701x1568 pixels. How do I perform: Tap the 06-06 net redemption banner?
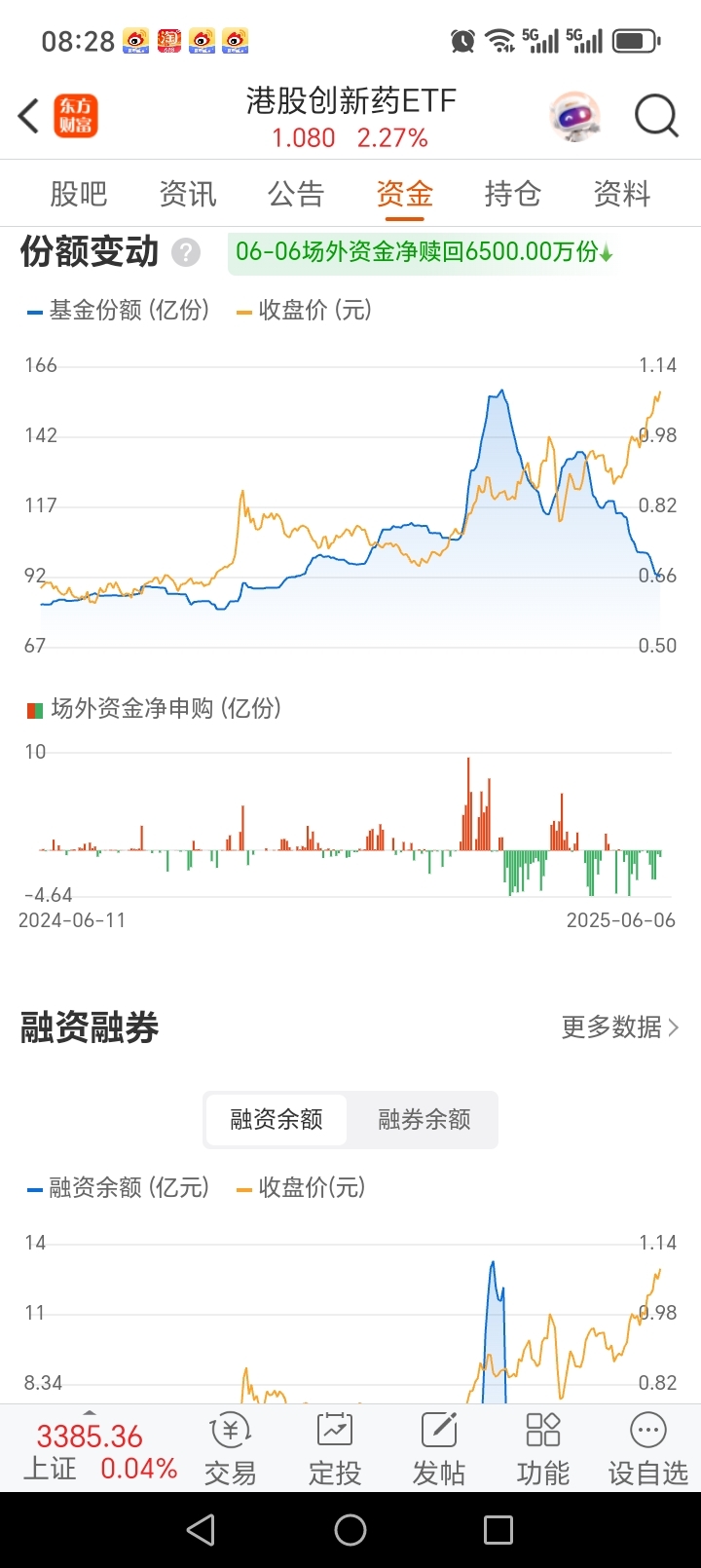(x=422, y=252)
